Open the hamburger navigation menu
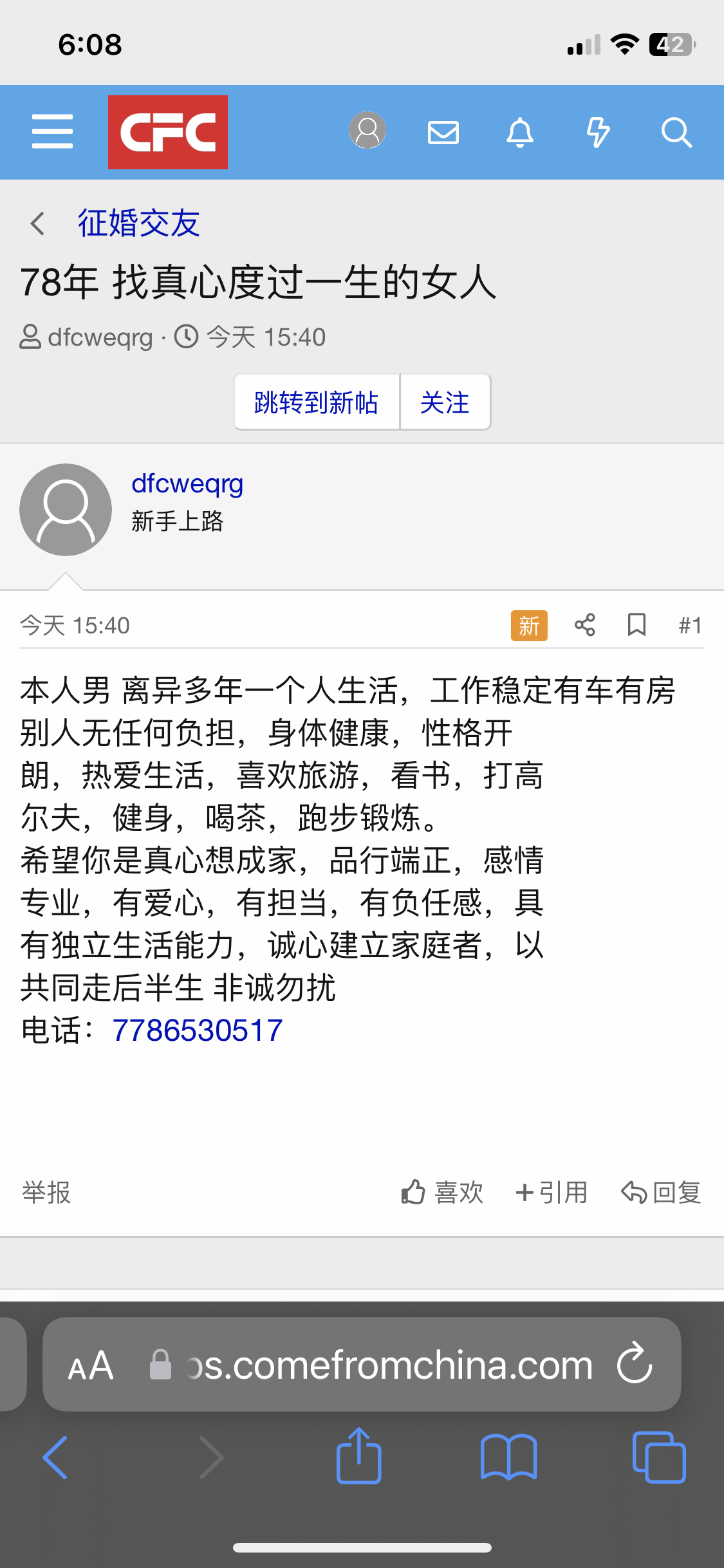 52,132
